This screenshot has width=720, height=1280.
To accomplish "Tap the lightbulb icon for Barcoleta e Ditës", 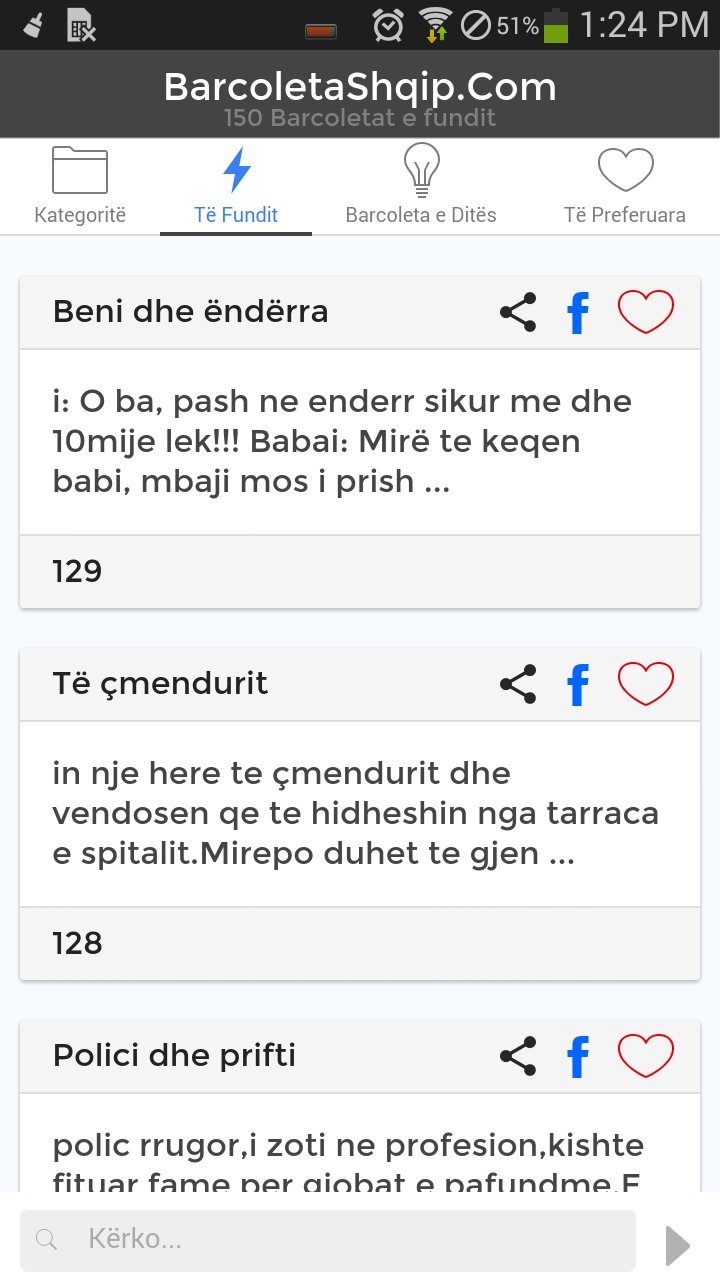I will click(421, 168).
